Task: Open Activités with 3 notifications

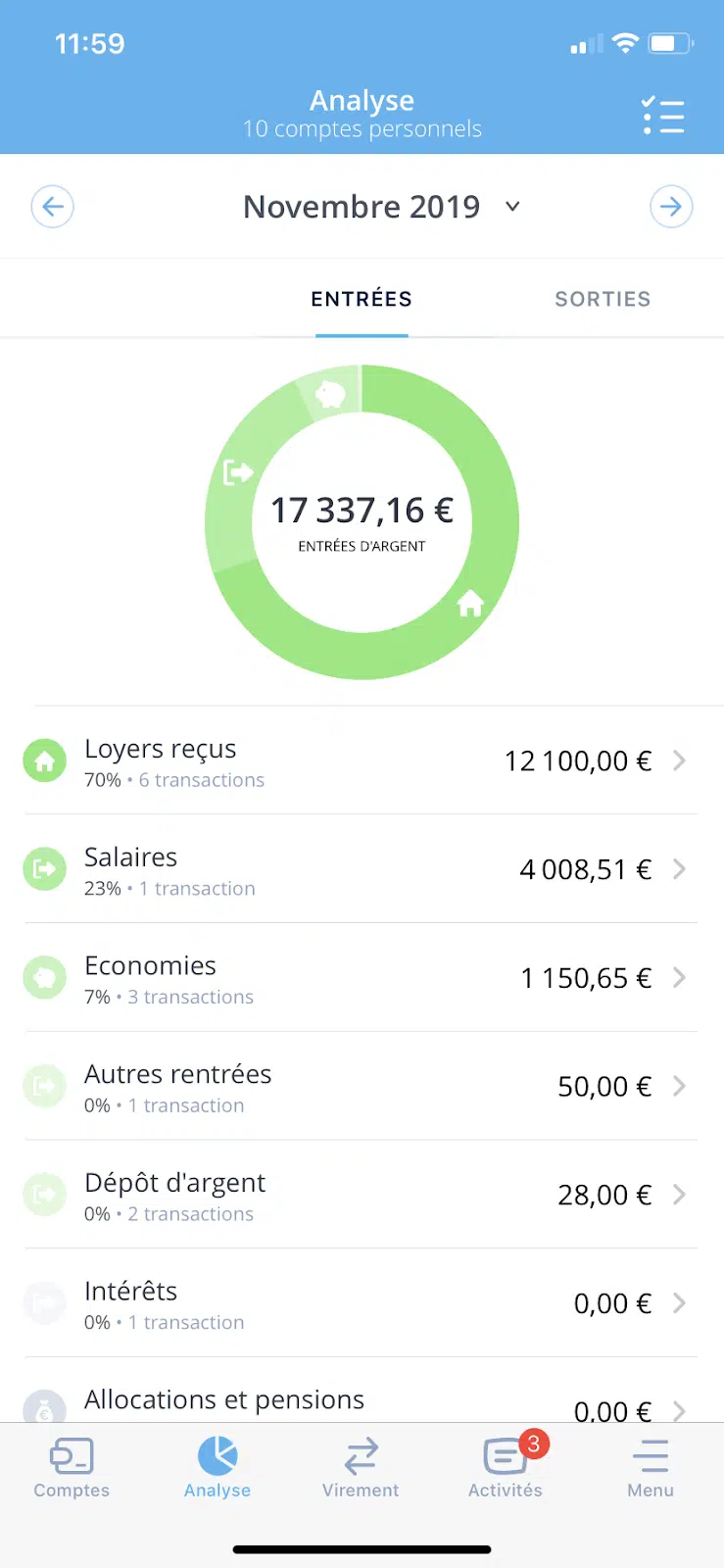Action: click(x=506, y=1468)
